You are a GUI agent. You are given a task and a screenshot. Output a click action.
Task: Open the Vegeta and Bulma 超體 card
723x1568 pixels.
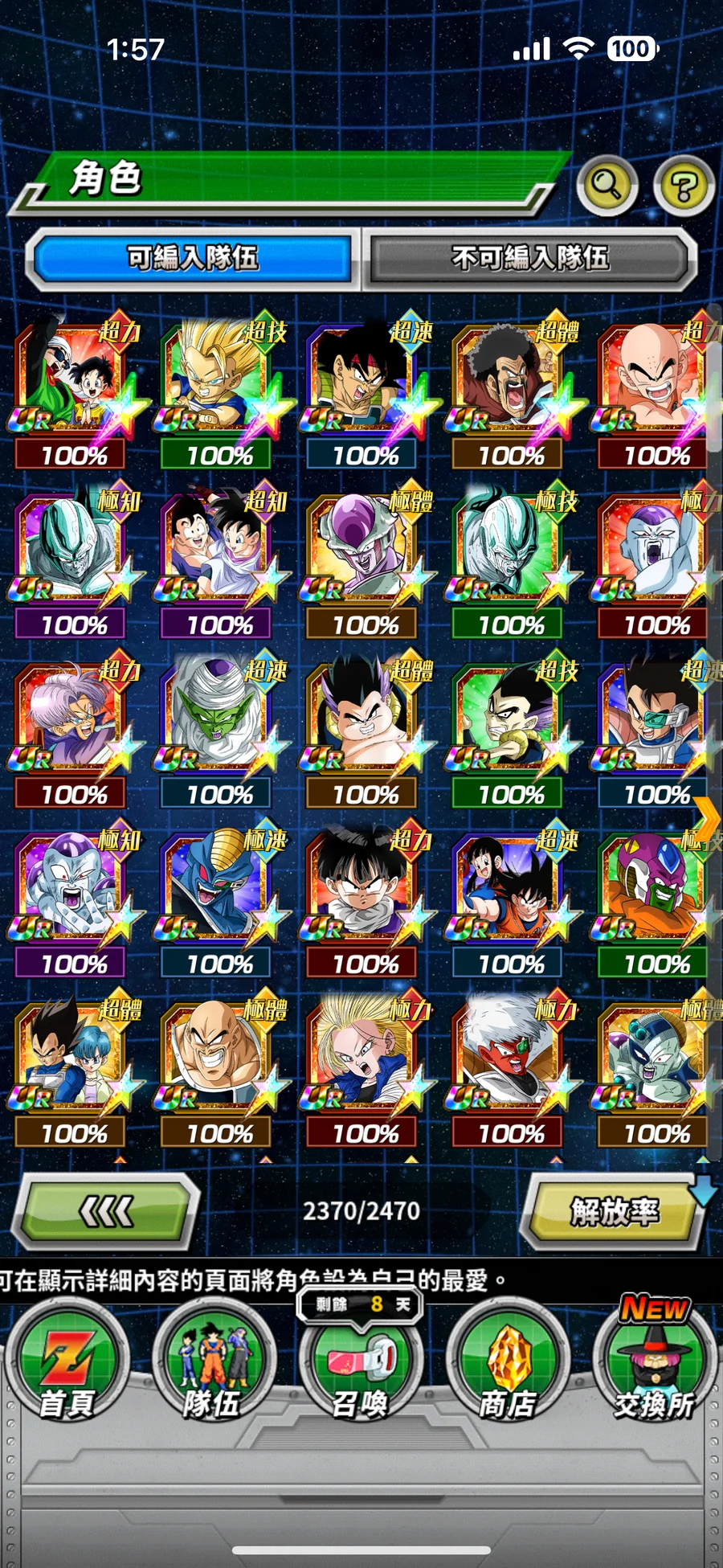click(x=70, y=1056)
